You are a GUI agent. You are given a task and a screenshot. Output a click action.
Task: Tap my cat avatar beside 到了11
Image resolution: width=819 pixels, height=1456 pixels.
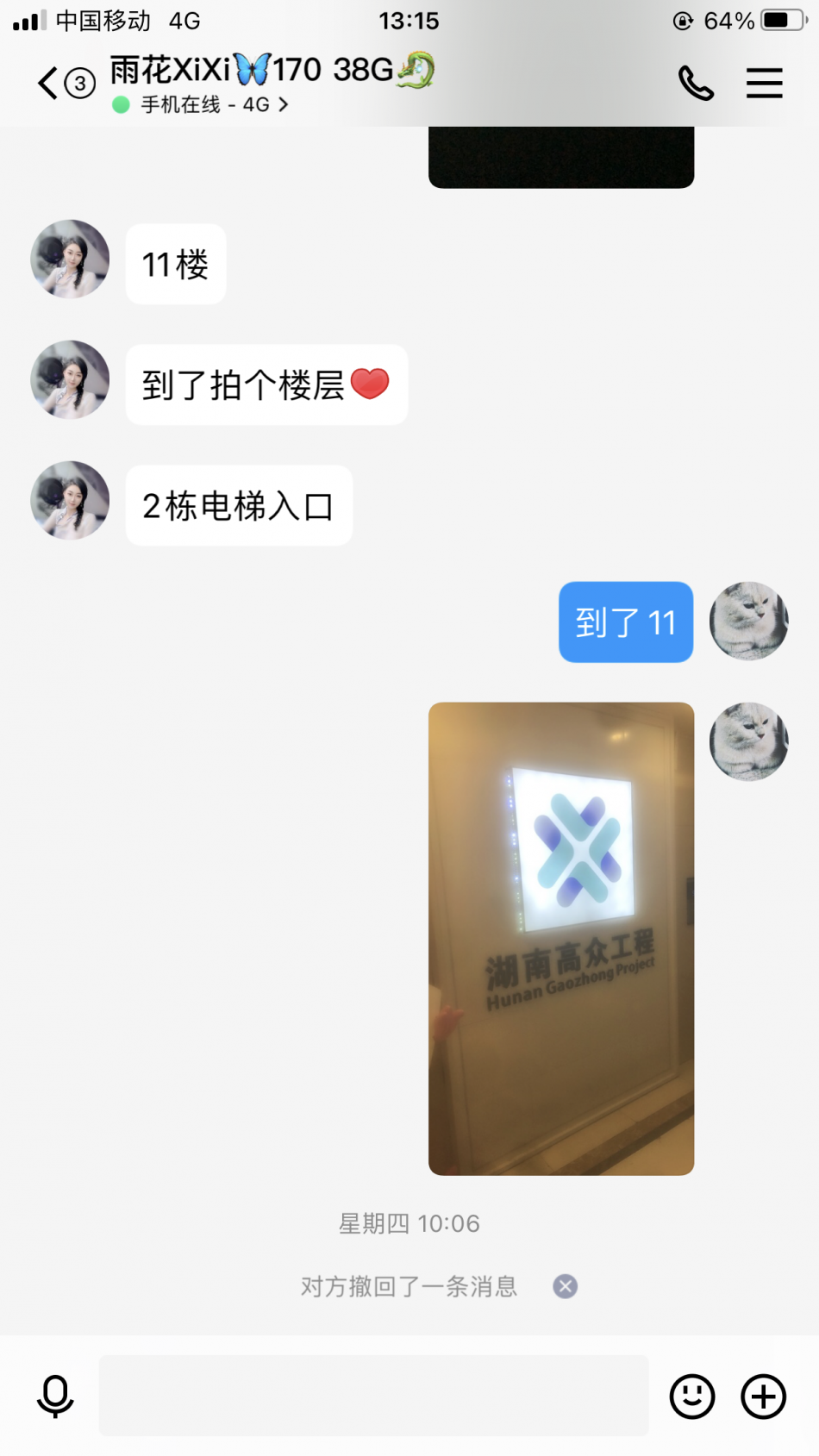[x=748, y=622]
